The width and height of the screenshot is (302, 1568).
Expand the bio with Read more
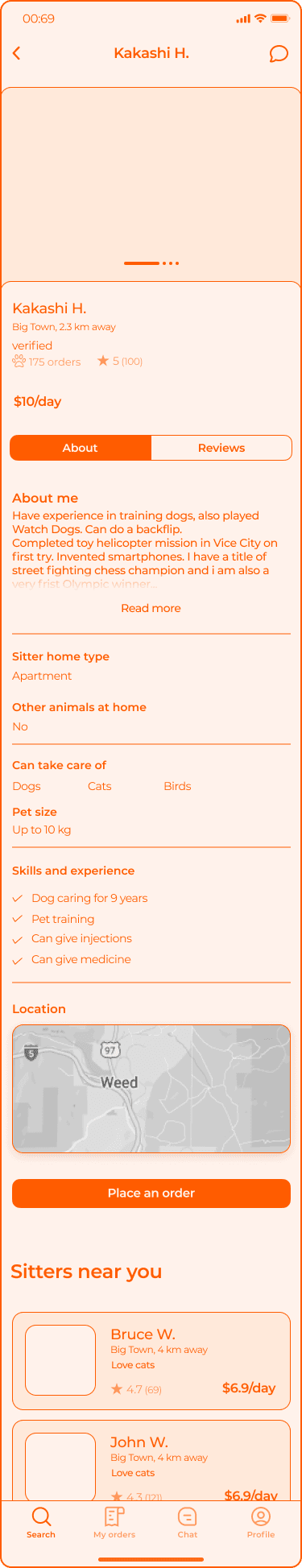tap(151, 608)
